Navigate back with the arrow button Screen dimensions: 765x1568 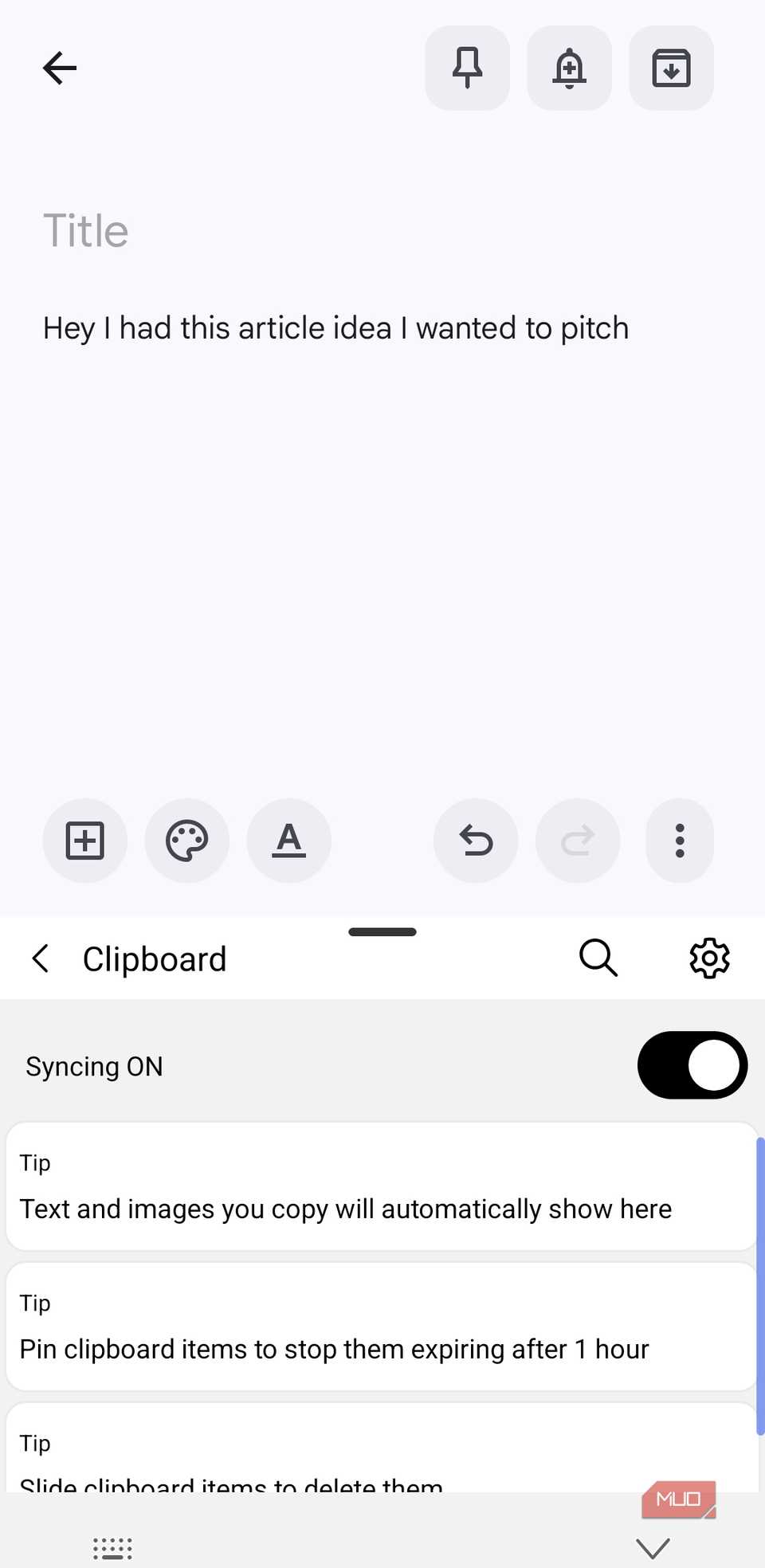click(x=58, y=68)
